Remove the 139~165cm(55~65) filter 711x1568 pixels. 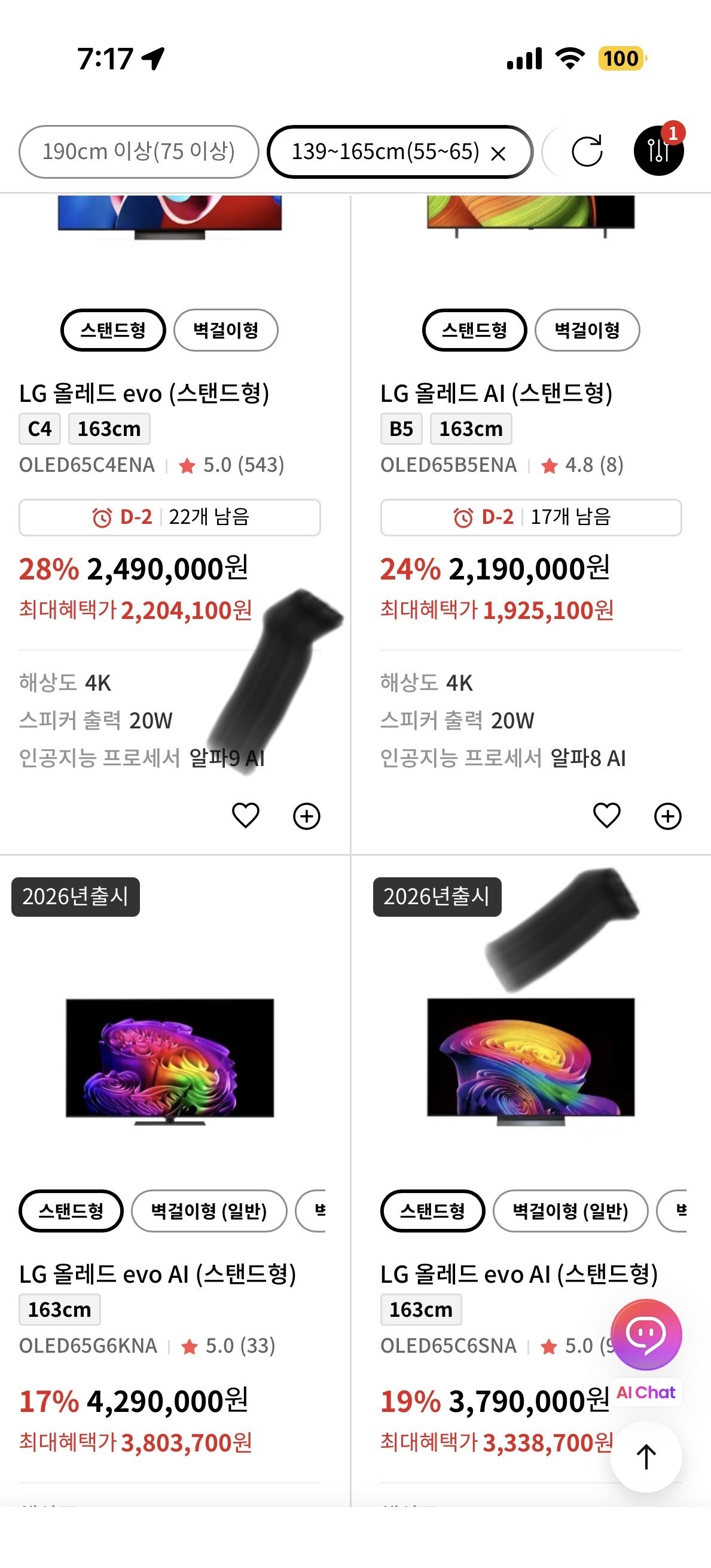pos(498,153)
